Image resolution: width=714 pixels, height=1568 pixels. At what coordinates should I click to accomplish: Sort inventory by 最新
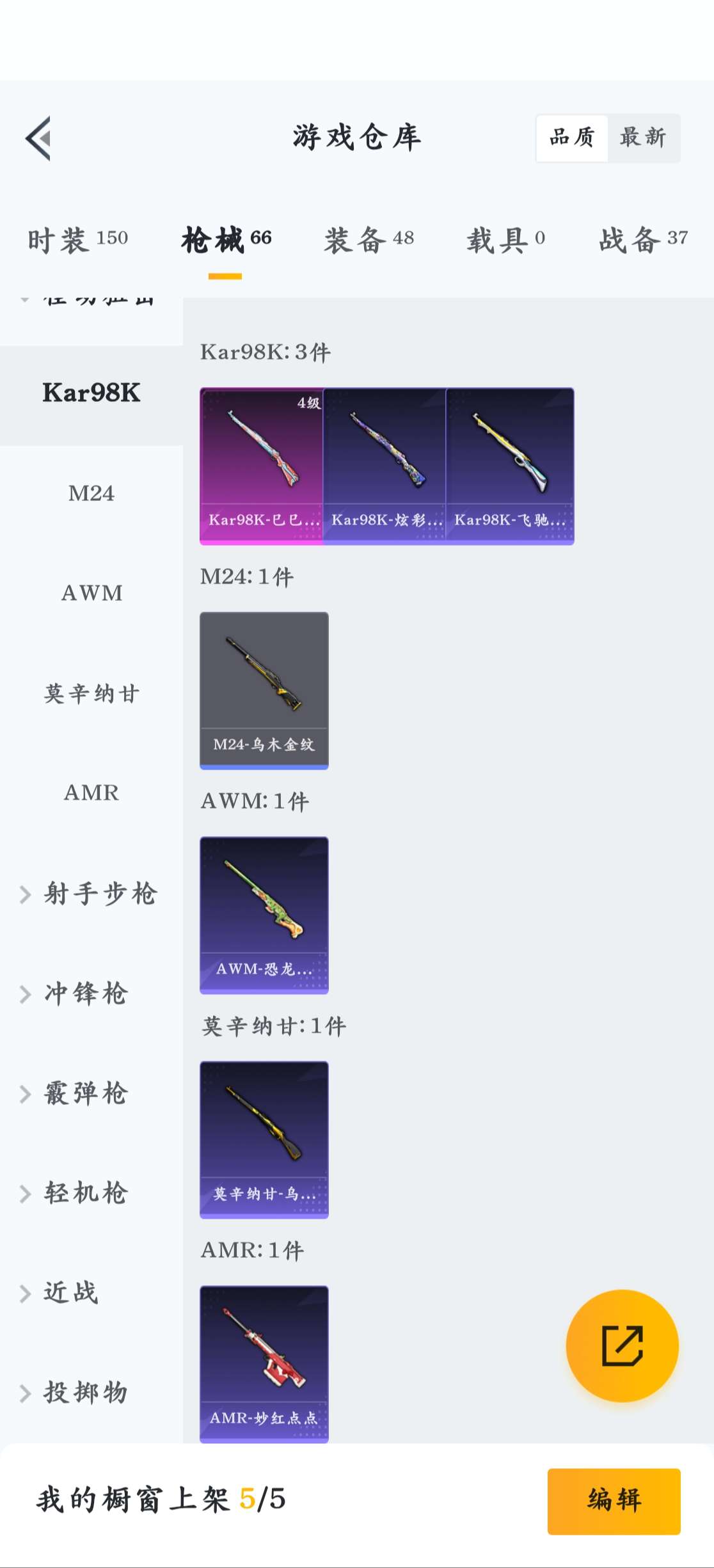coord(643,138)
